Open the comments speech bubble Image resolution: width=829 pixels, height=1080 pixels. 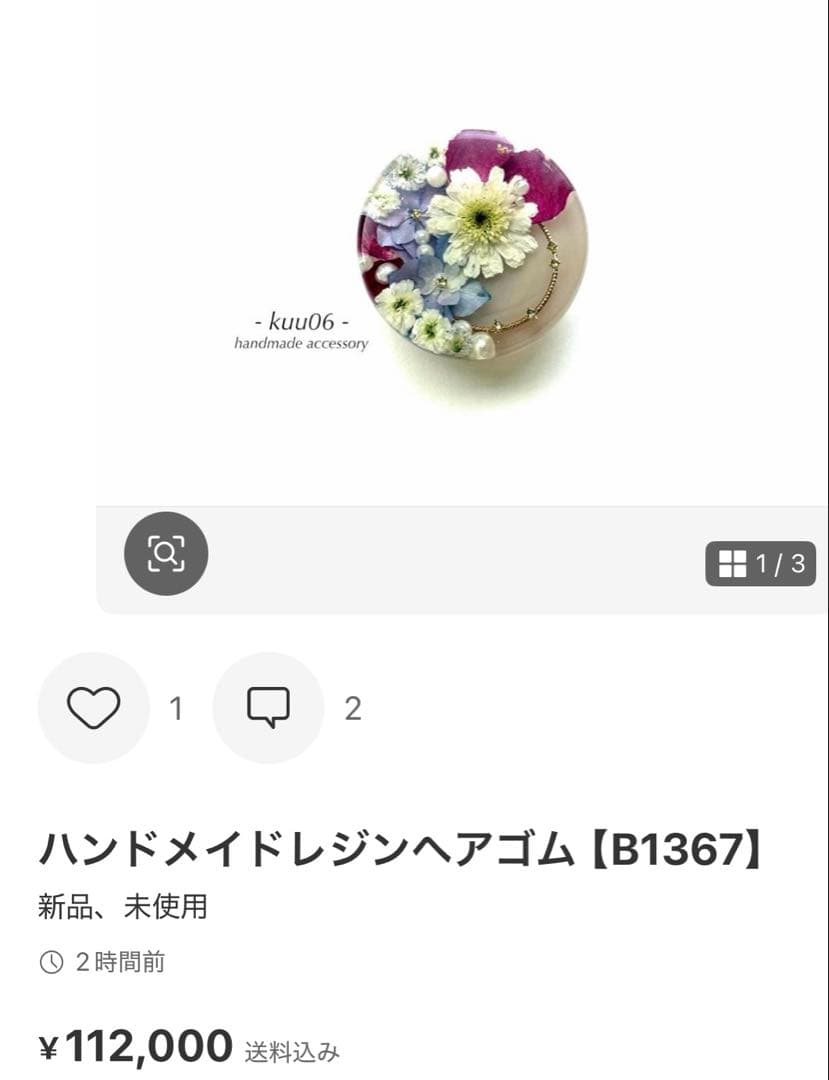[x=268, y=708]
